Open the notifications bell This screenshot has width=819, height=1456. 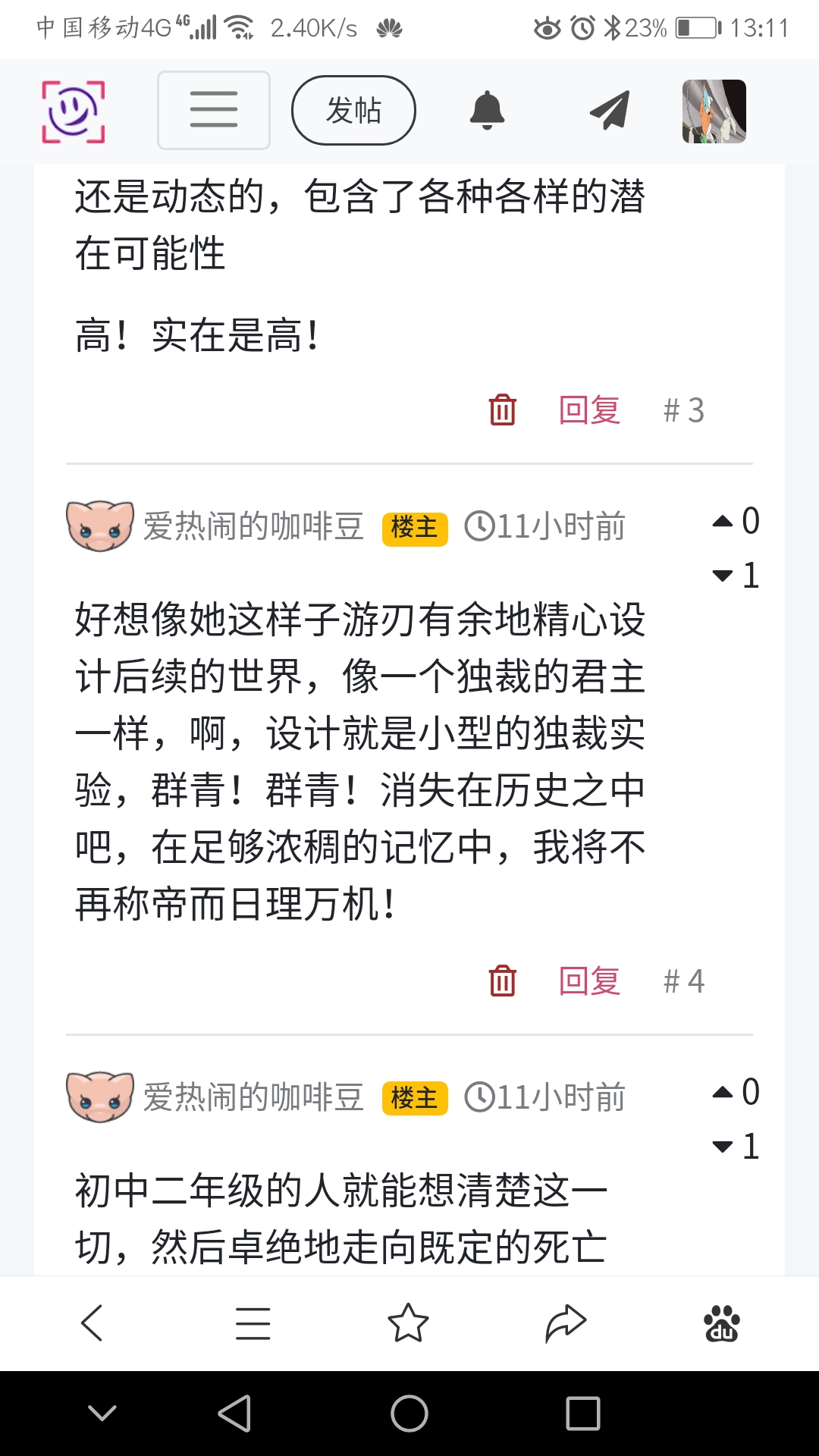(487, 111)
